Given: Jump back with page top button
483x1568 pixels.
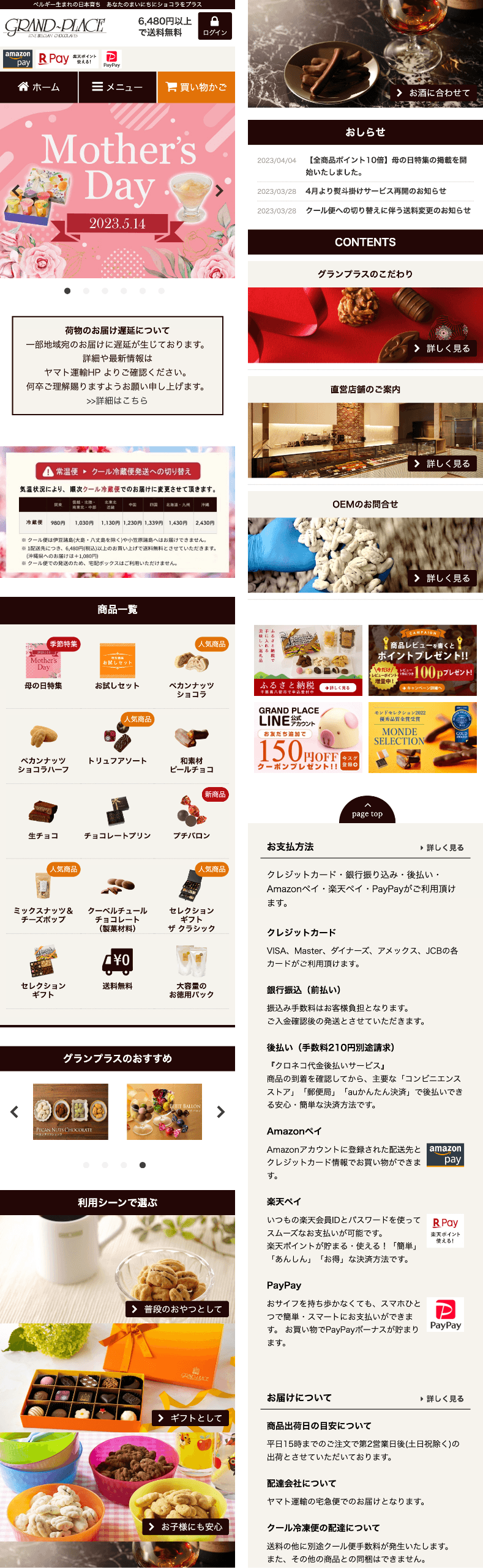Looking at the screenshot, I should tap(367, 810).
